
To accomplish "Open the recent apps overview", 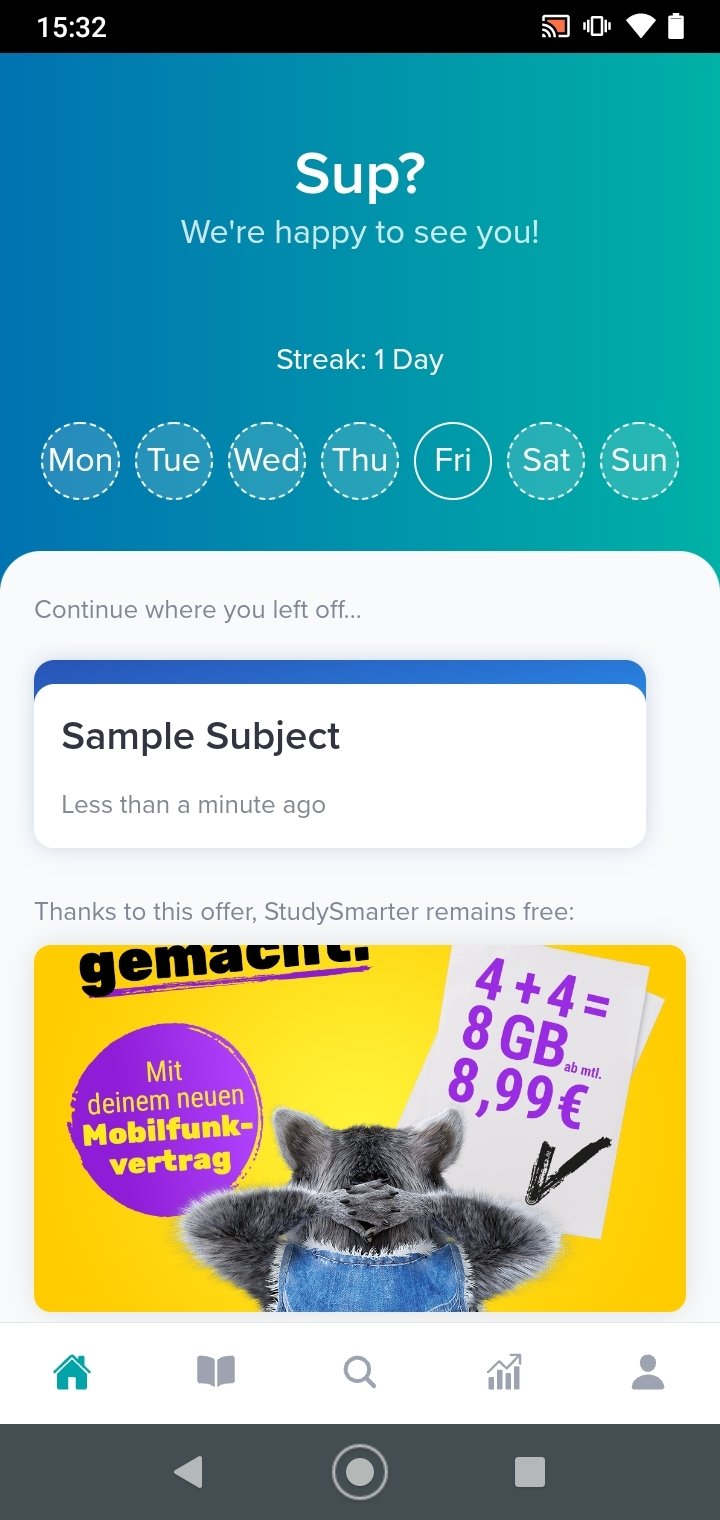I will (x=530, y=1472).
